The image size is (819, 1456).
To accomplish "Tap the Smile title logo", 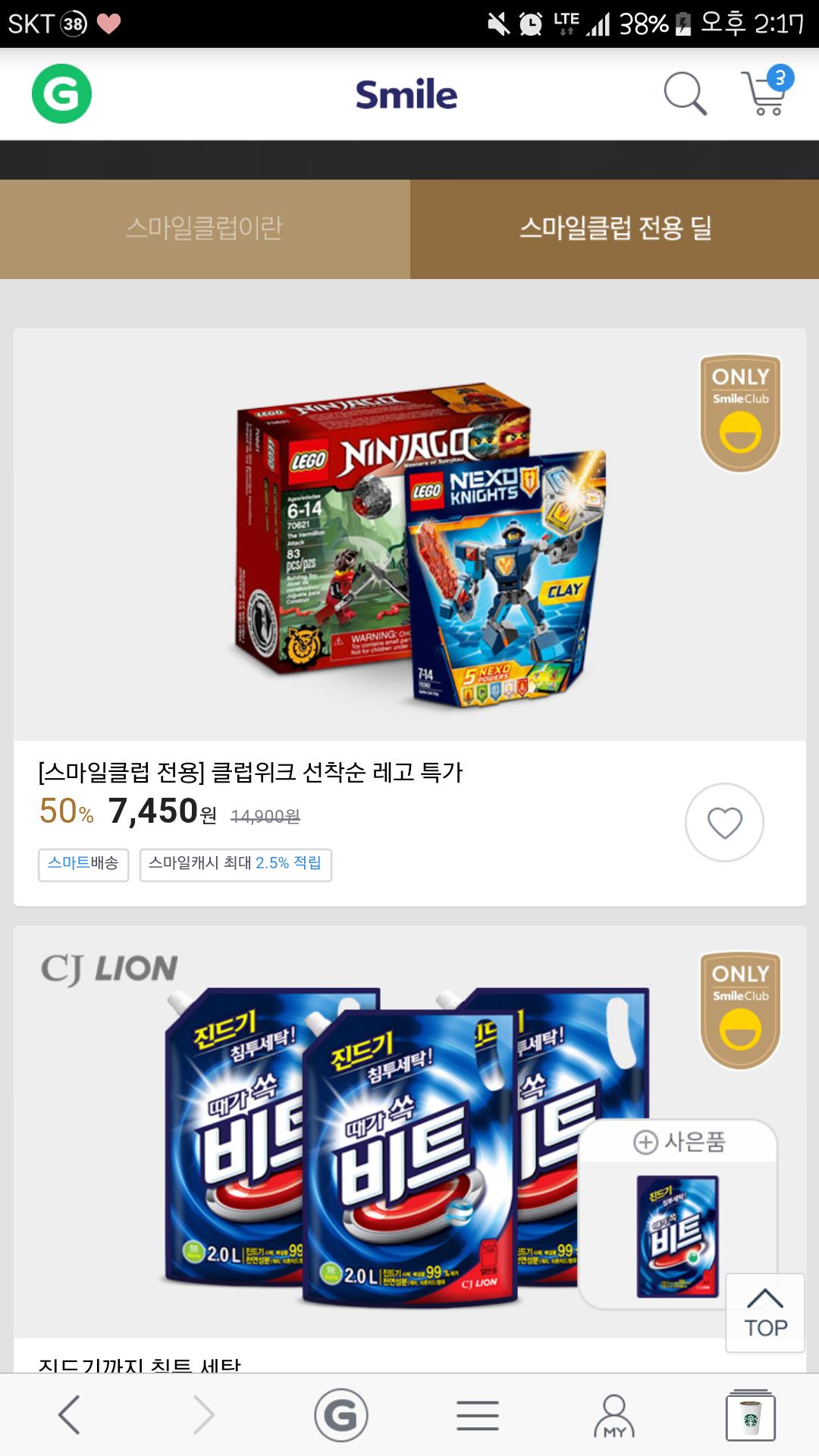I will [406, 95].
